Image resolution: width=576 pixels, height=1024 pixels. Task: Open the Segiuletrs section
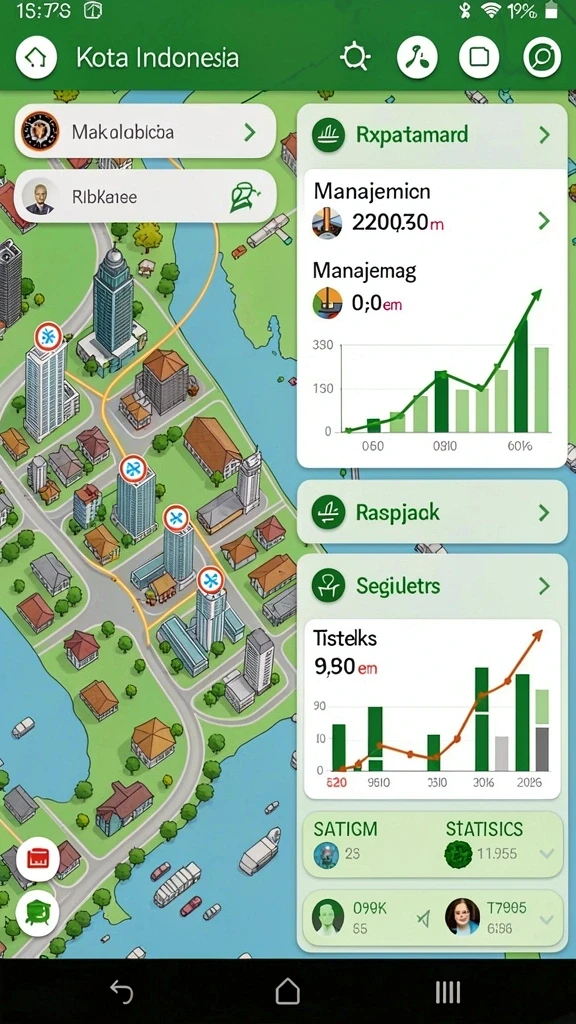point(432,585)
